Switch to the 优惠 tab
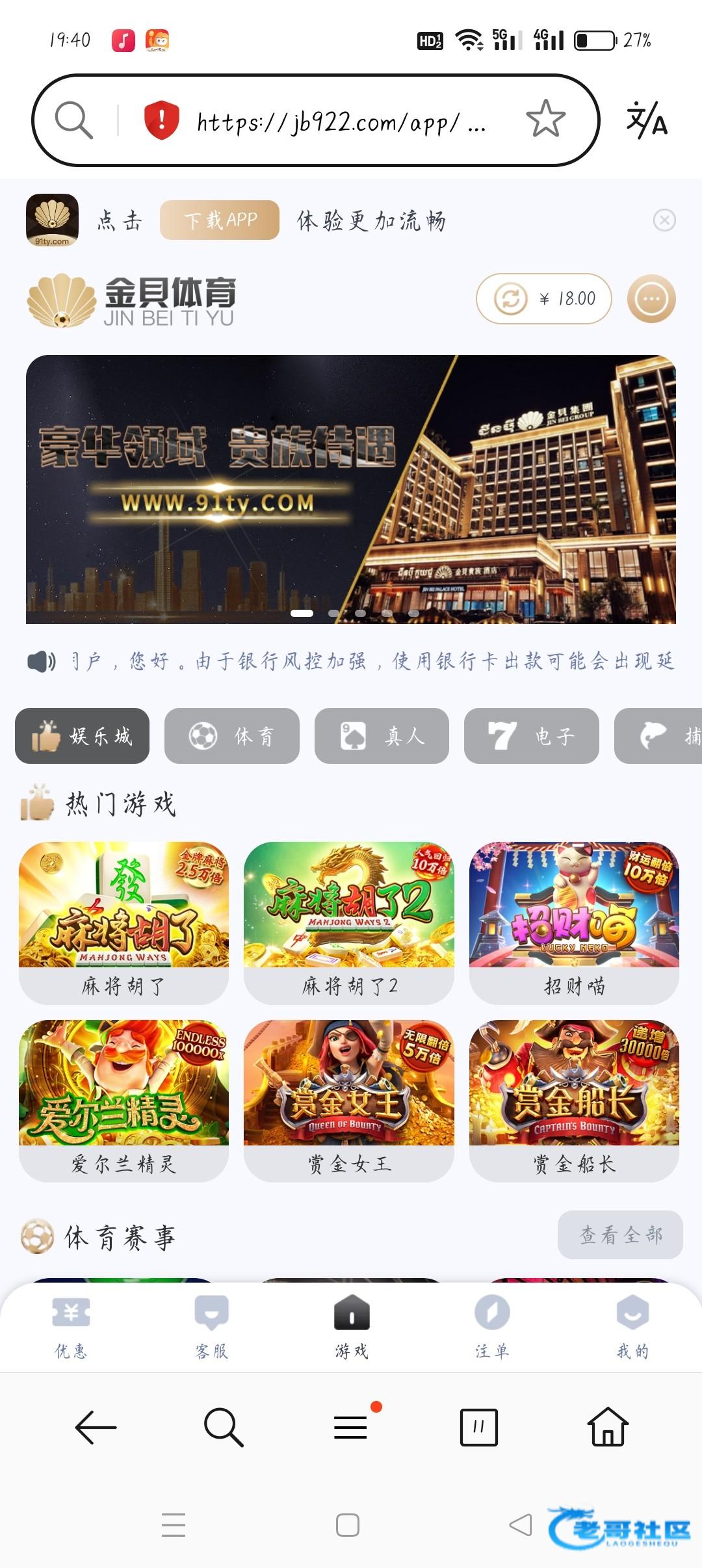 [x=71, y=1327]
